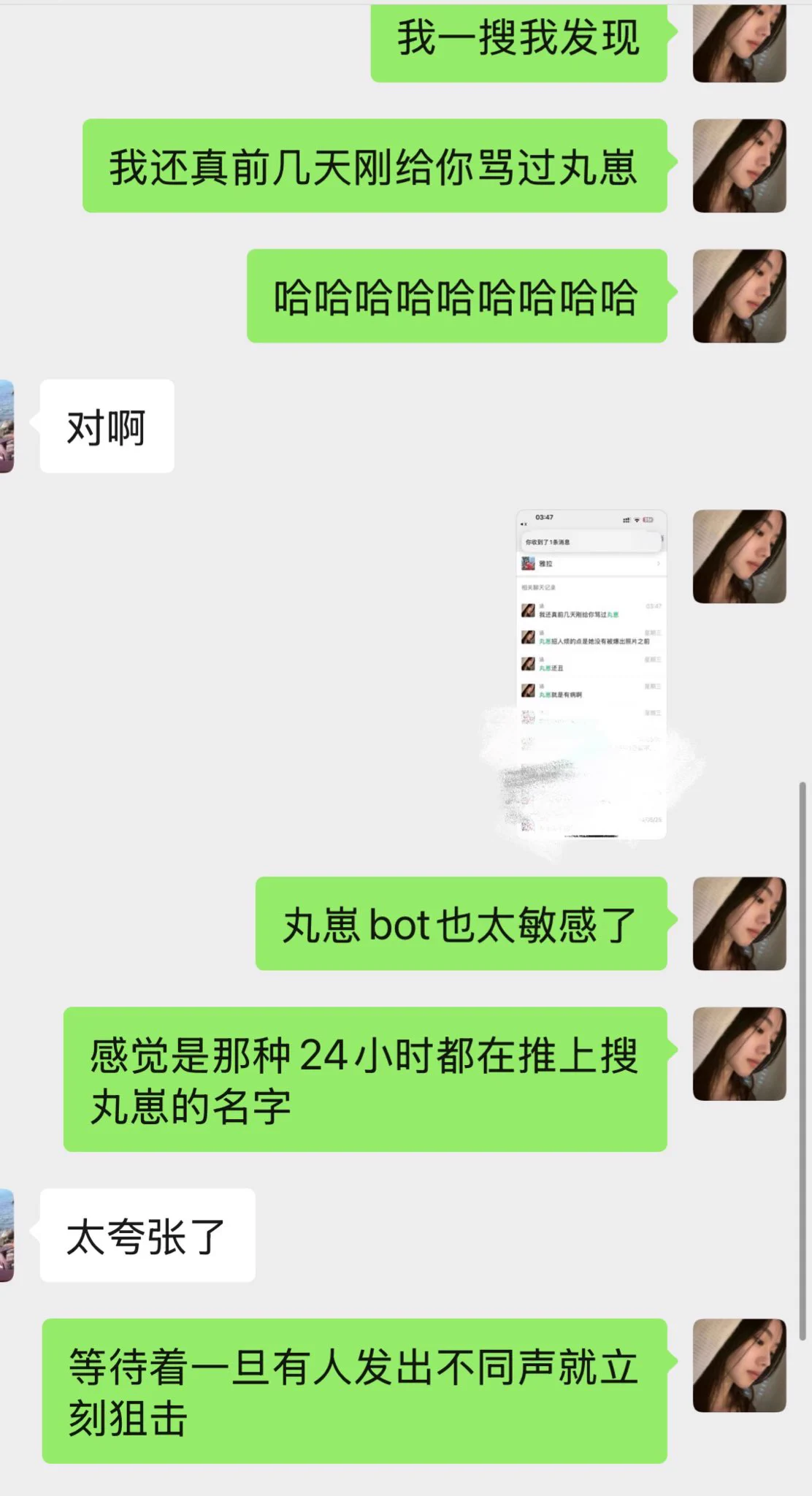Tap sender's avatar beside '丸崽 bot 也太敏感了'
This screenshot has width=812, height=1496.
click(x=739, y=923)
